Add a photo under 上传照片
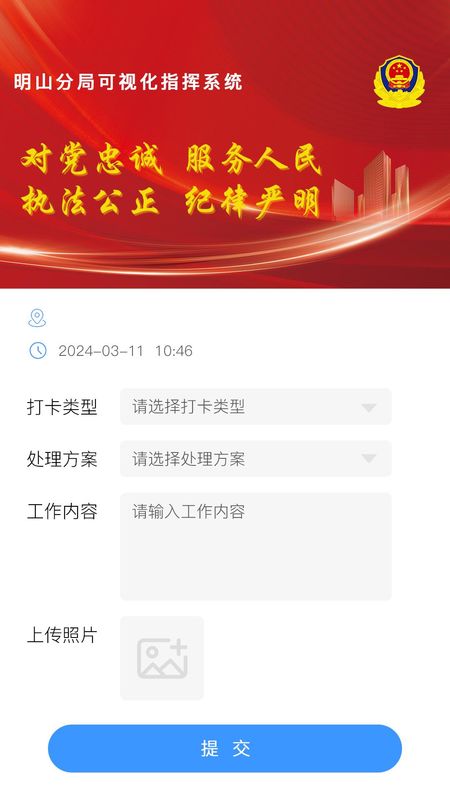 pos(162,658)
